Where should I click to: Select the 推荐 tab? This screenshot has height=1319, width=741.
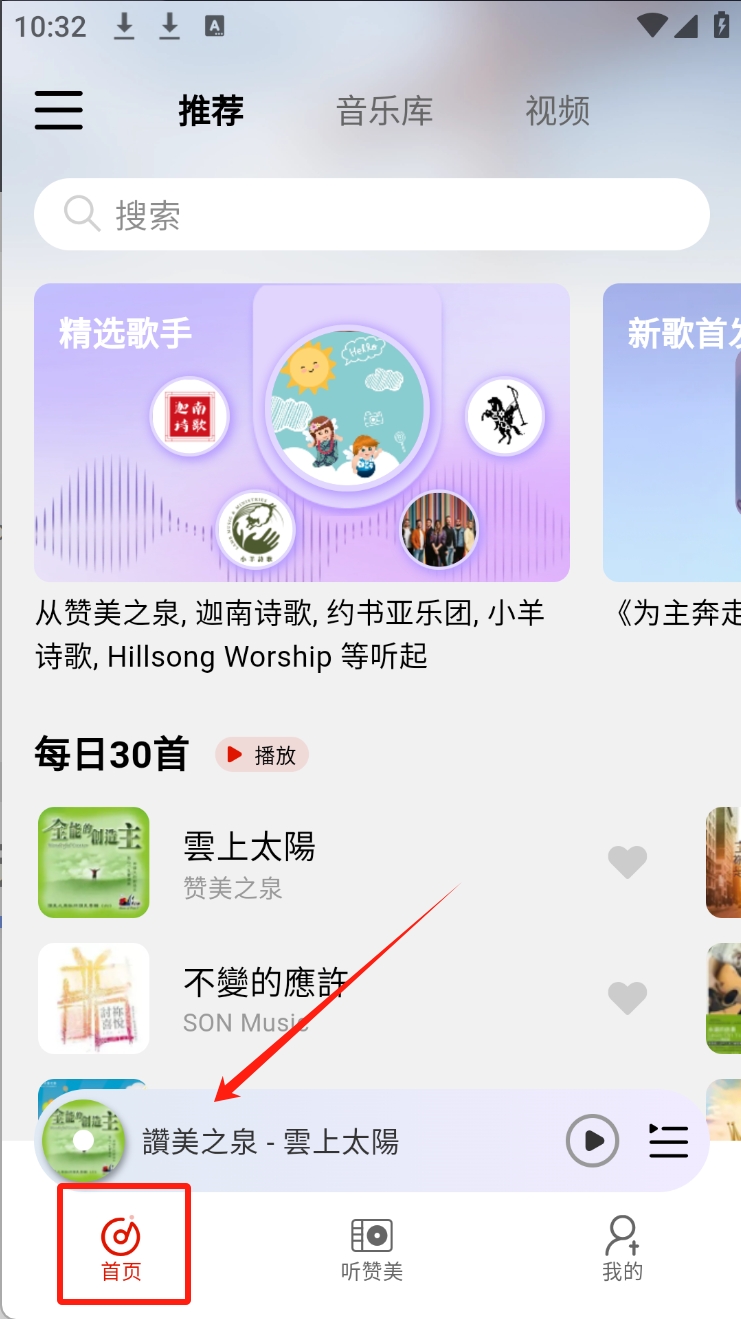[211, 111]
